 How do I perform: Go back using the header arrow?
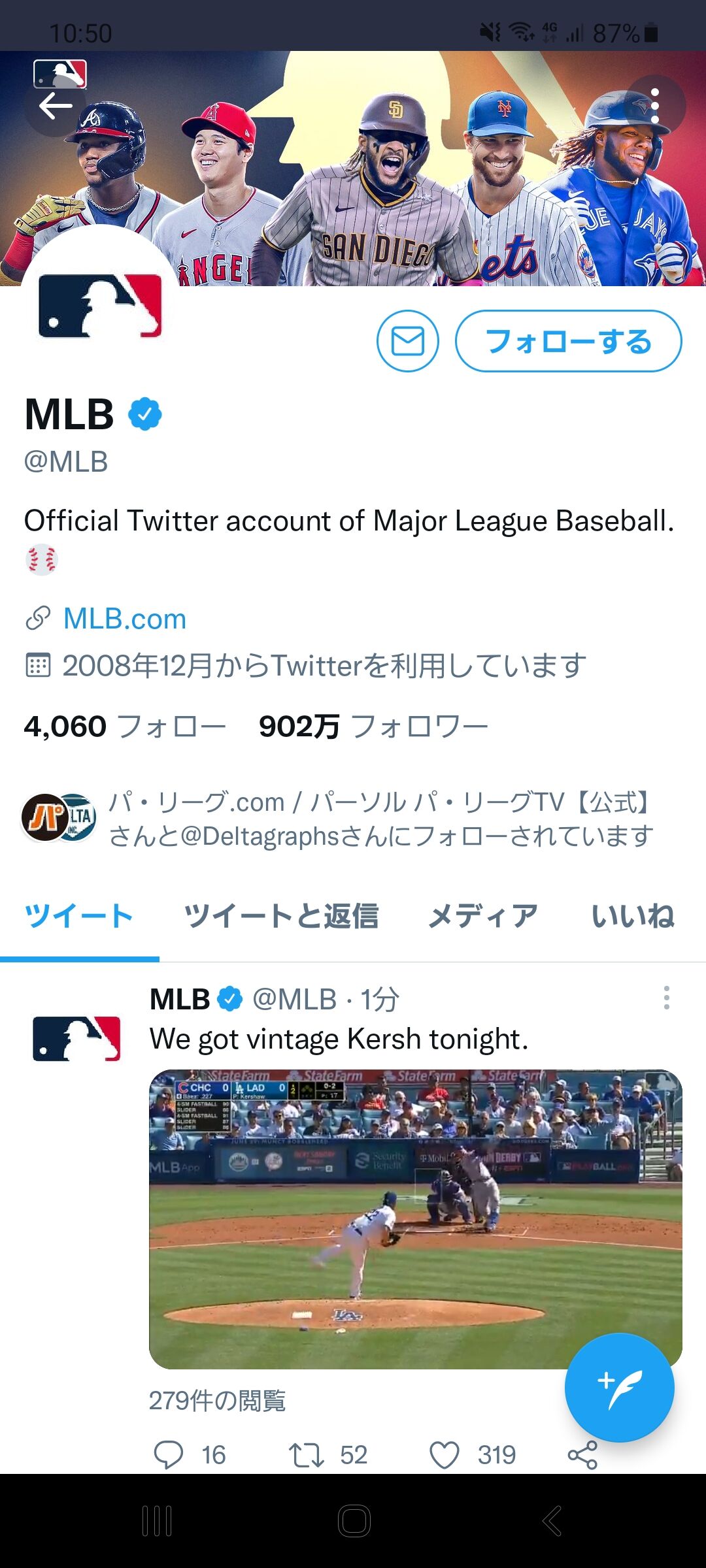[56, 106]
